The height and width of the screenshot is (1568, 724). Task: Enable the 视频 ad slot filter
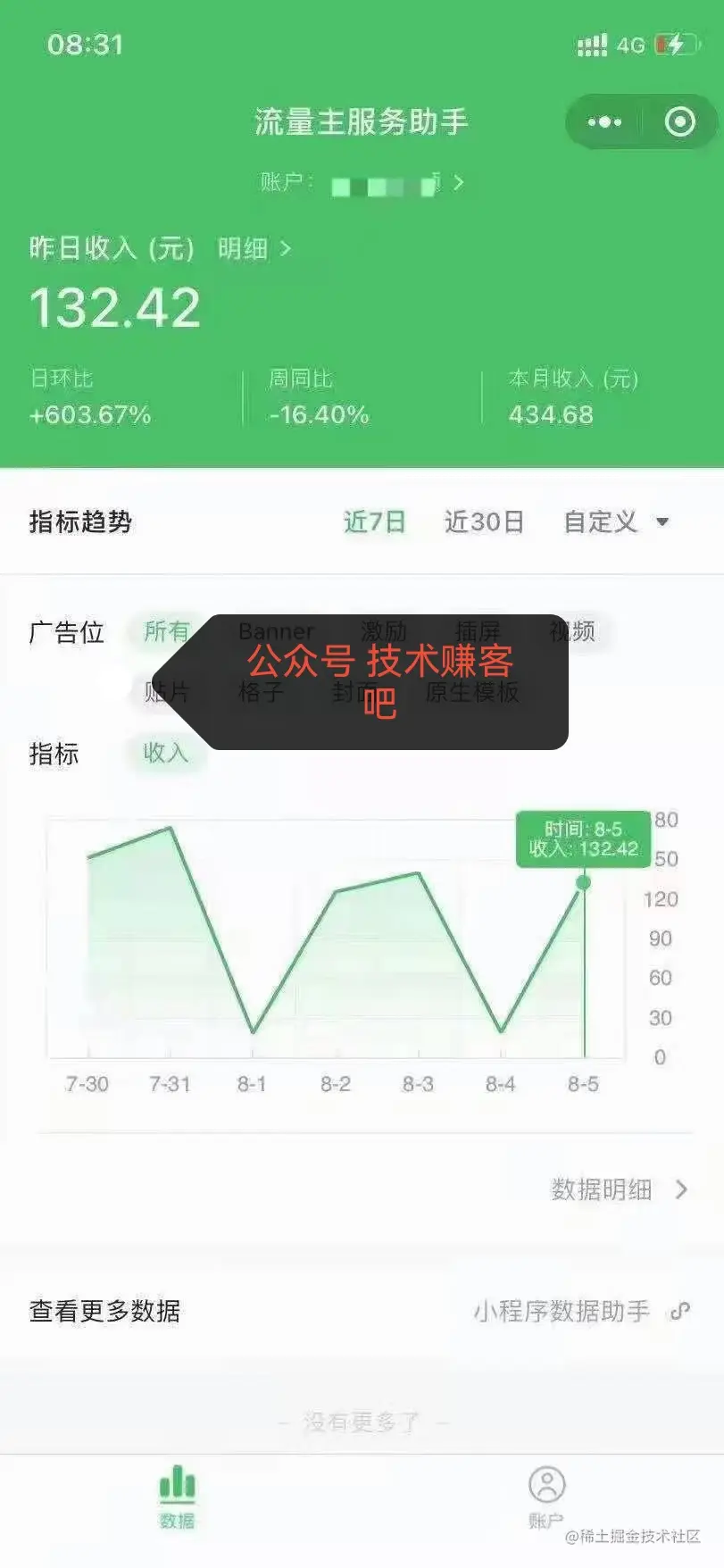point(572,631)
